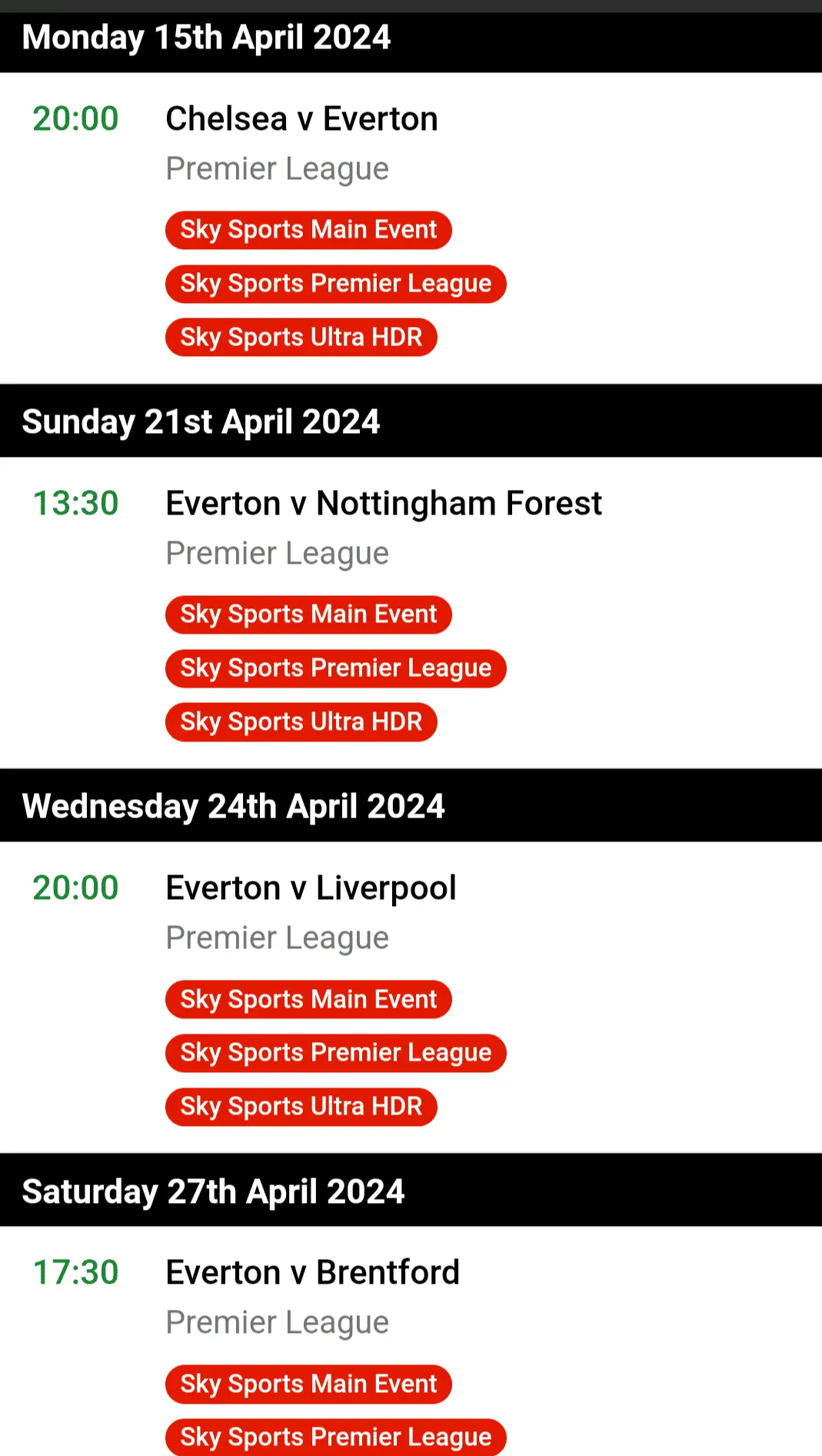Open the Everton v Brentford fixture

(312, 1273)
